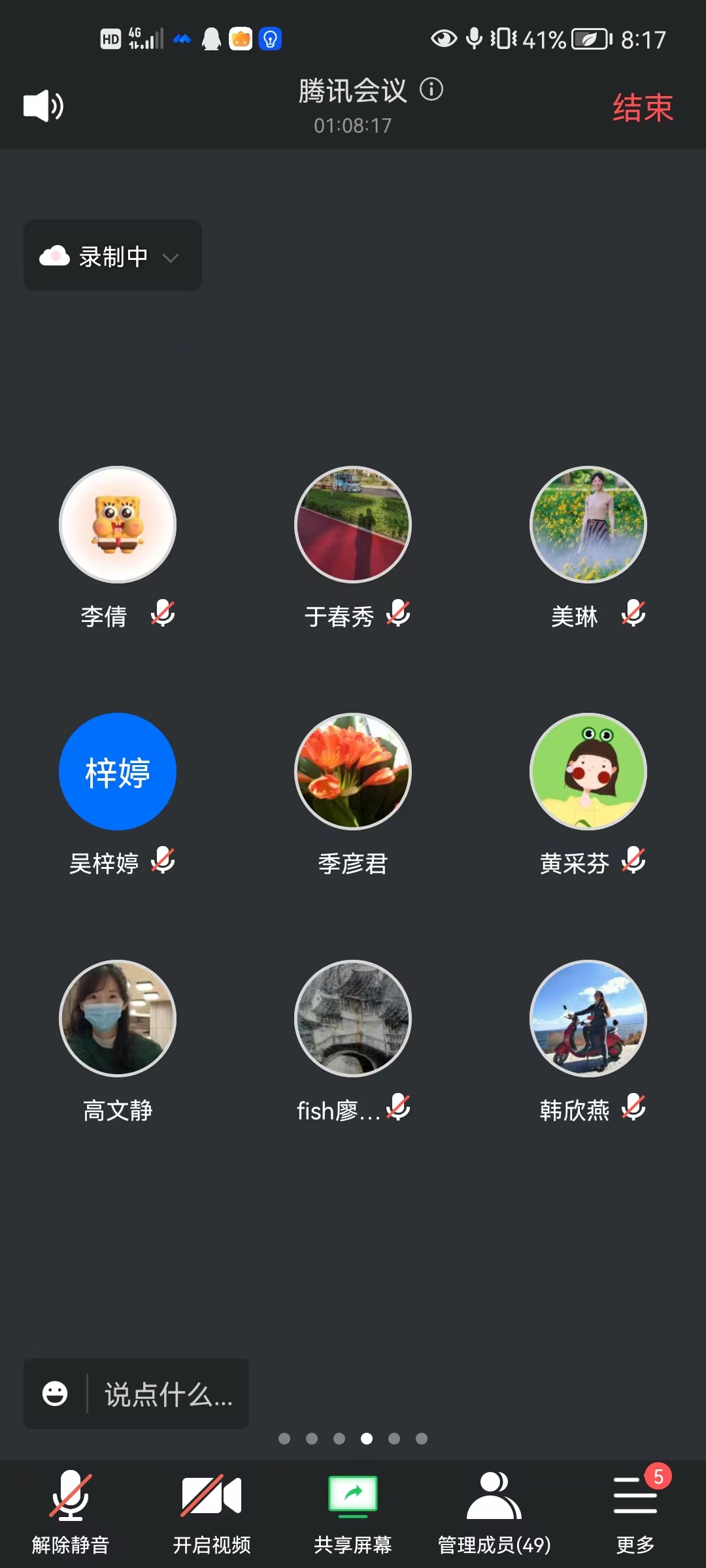
Task: Select participant 韩欣燕
Action: 588,1019
